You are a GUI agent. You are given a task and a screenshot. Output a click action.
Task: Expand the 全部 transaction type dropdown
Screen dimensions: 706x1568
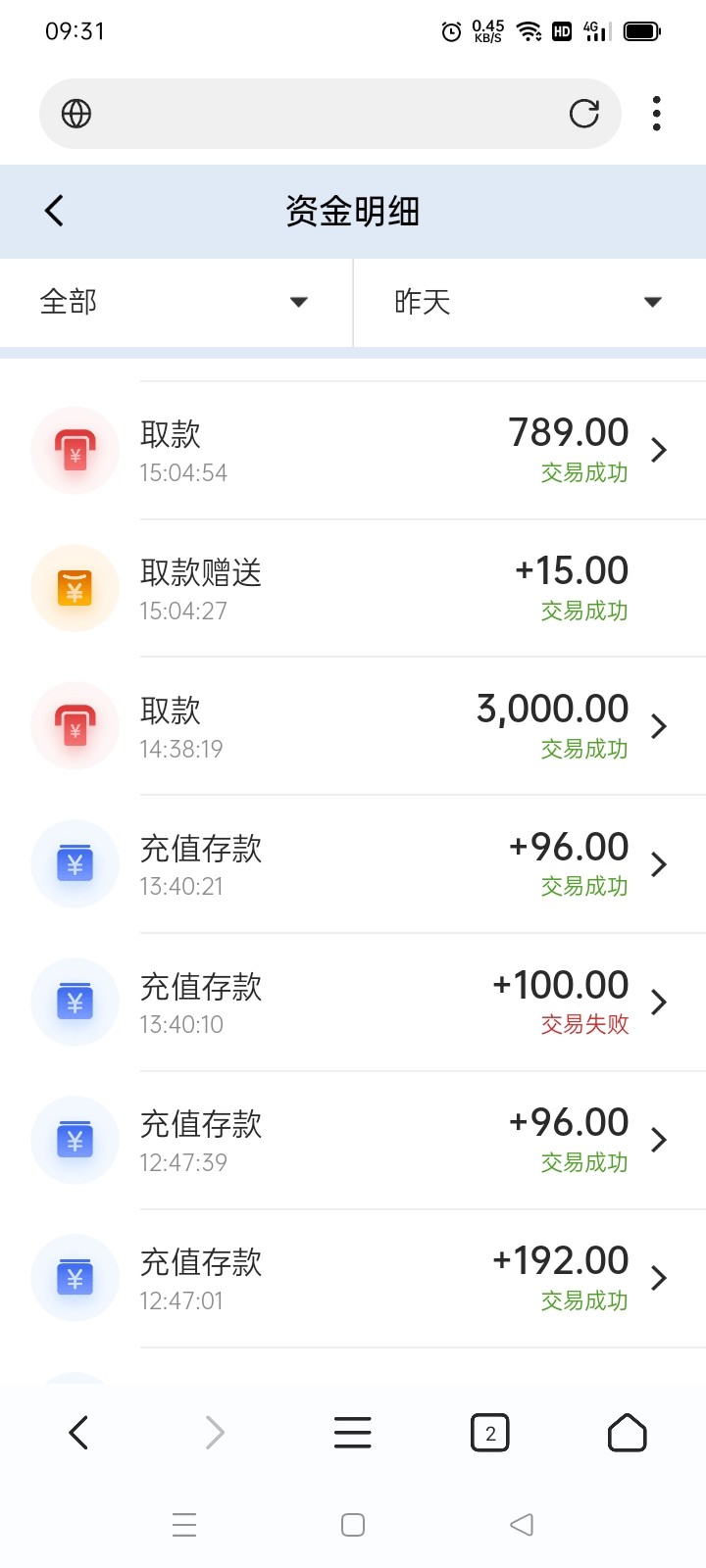coord(176,302)
